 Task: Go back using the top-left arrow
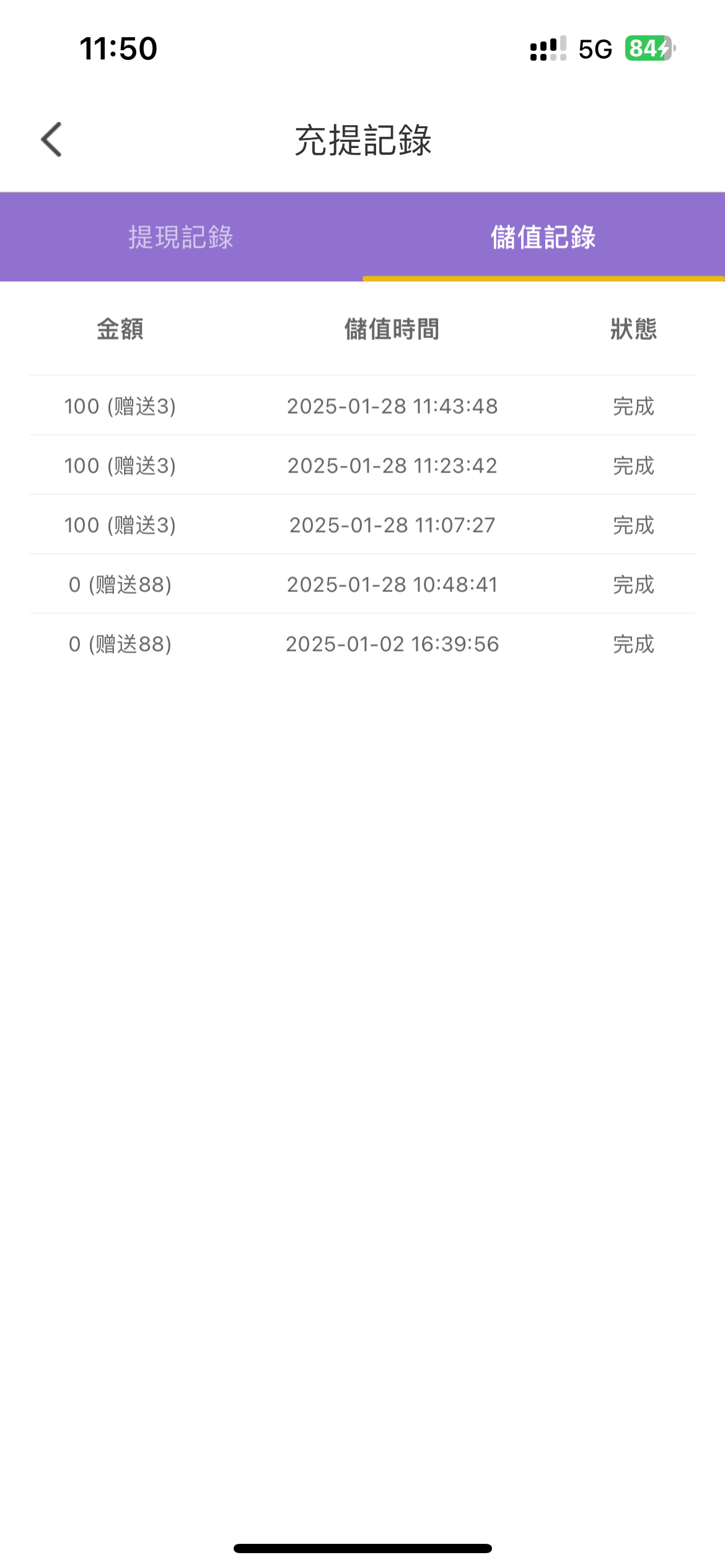tap(51, 139)
